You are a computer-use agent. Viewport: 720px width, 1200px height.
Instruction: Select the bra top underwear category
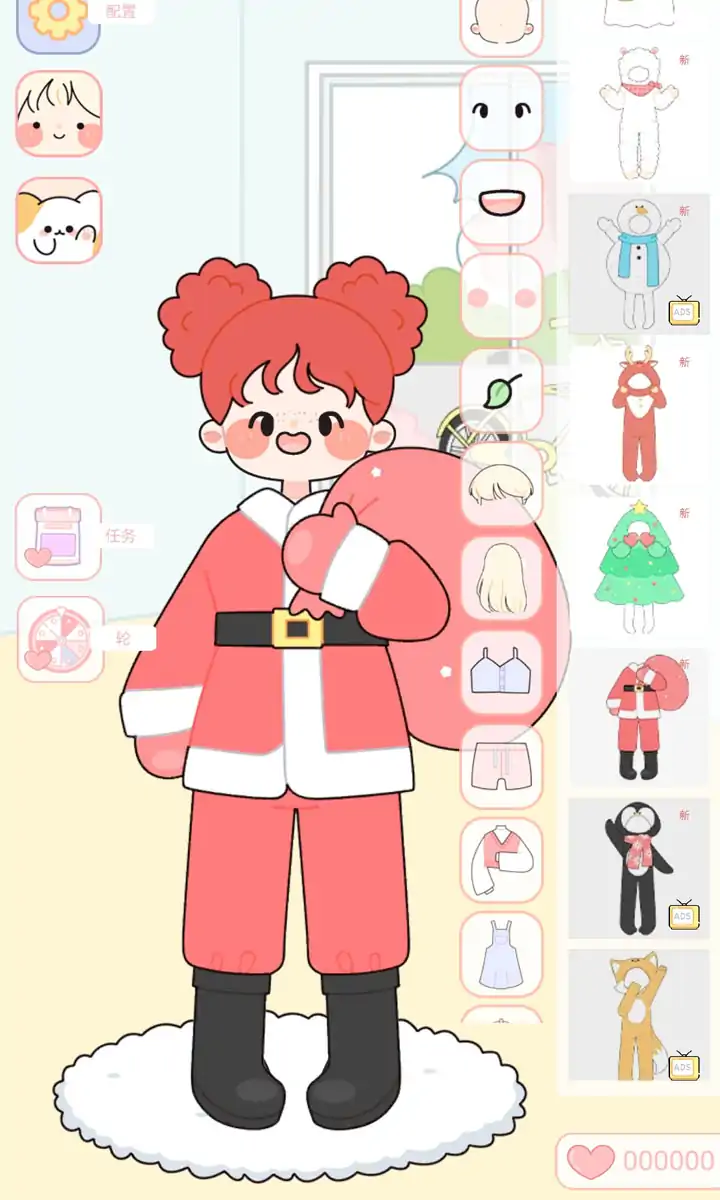pyautogui.click(x=501, y=672)
